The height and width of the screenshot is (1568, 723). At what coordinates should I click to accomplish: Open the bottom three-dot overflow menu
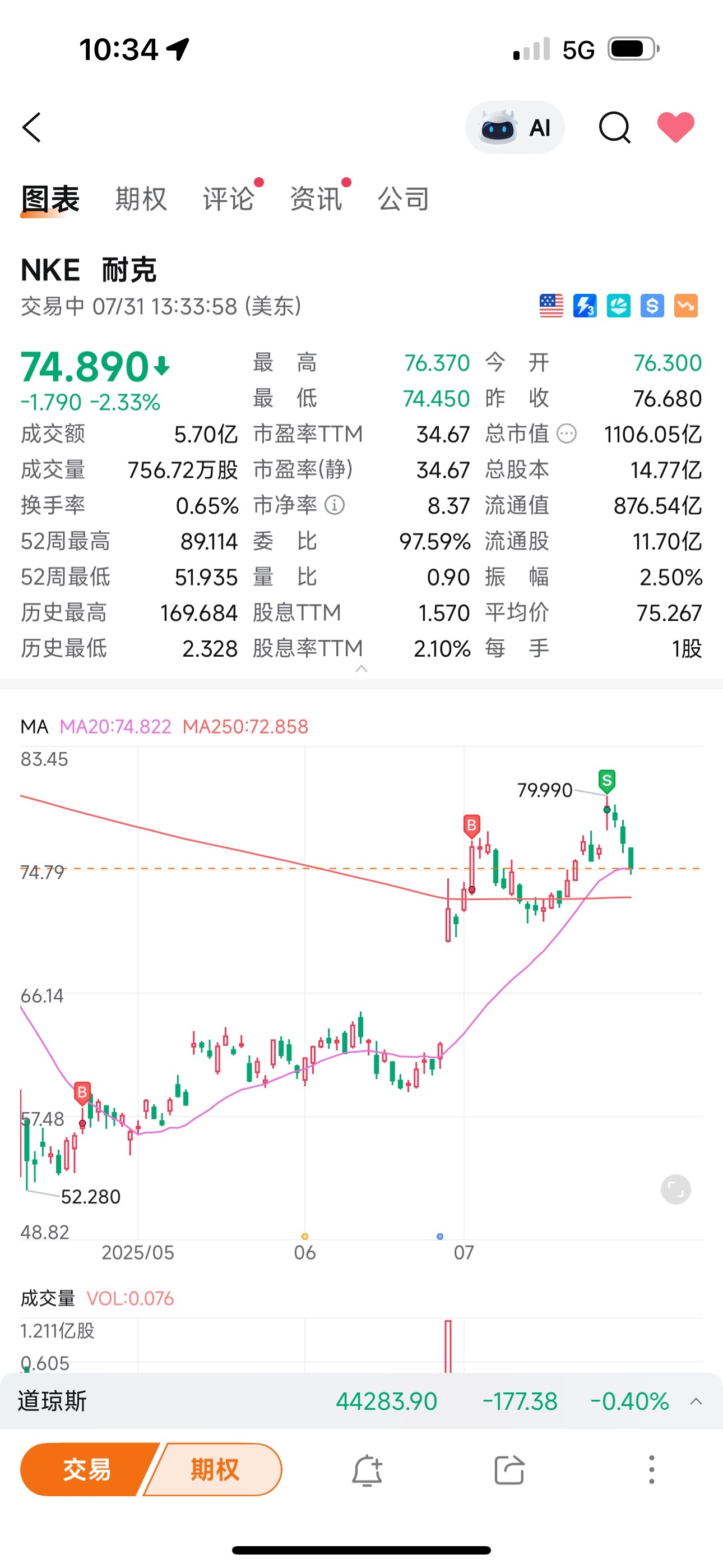pos(652,1469)
